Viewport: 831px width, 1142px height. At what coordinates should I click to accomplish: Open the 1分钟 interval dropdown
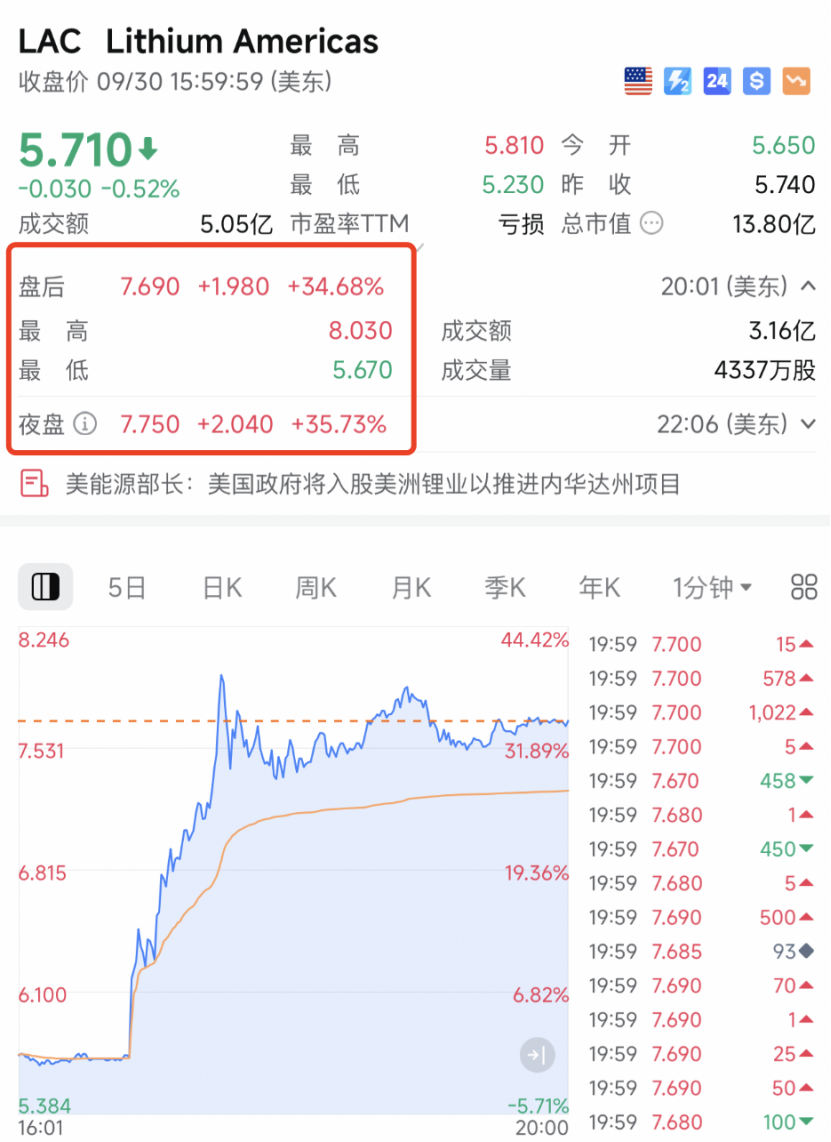pyautogui.click(x=712, y=588)
